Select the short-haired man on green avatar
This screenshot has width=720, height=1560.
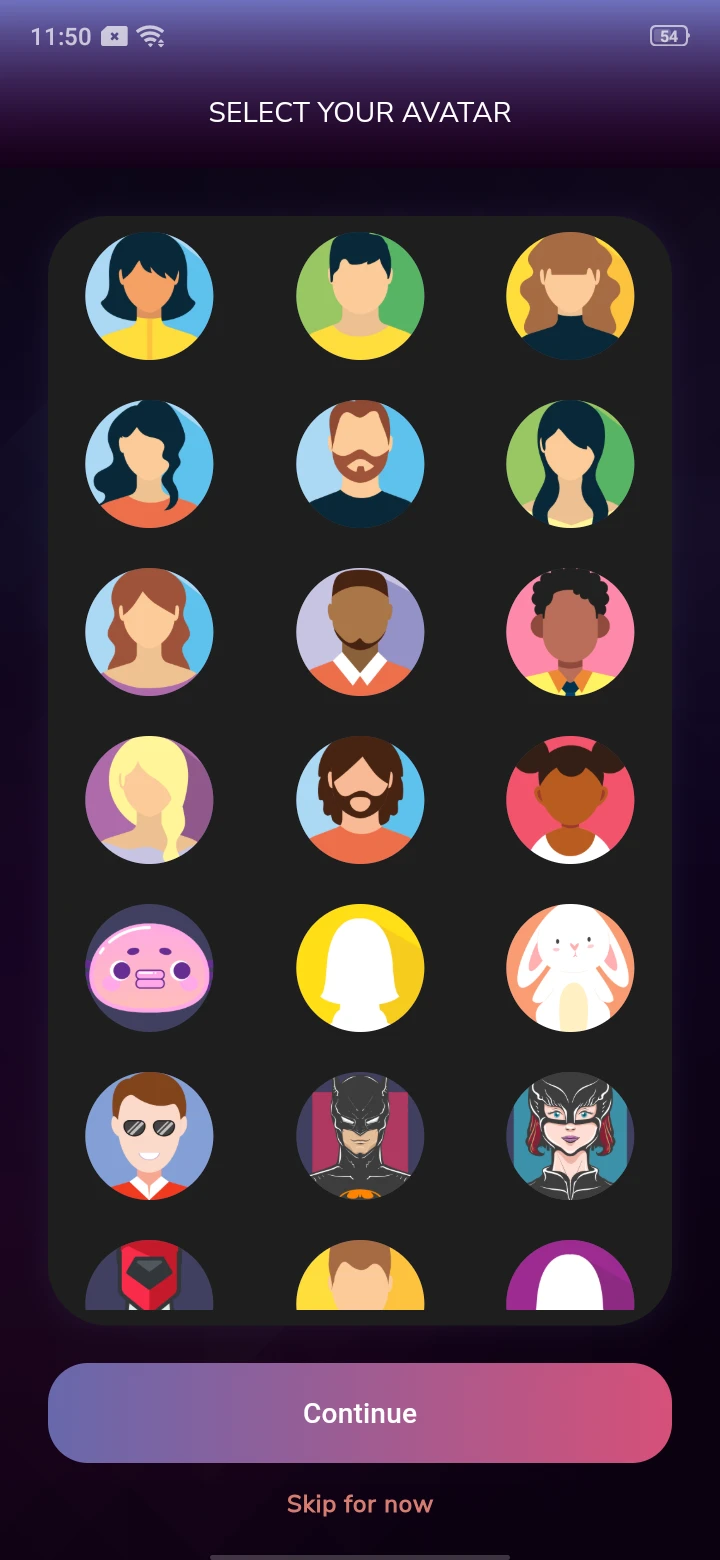pyautogui.click(x=360, y=296)
